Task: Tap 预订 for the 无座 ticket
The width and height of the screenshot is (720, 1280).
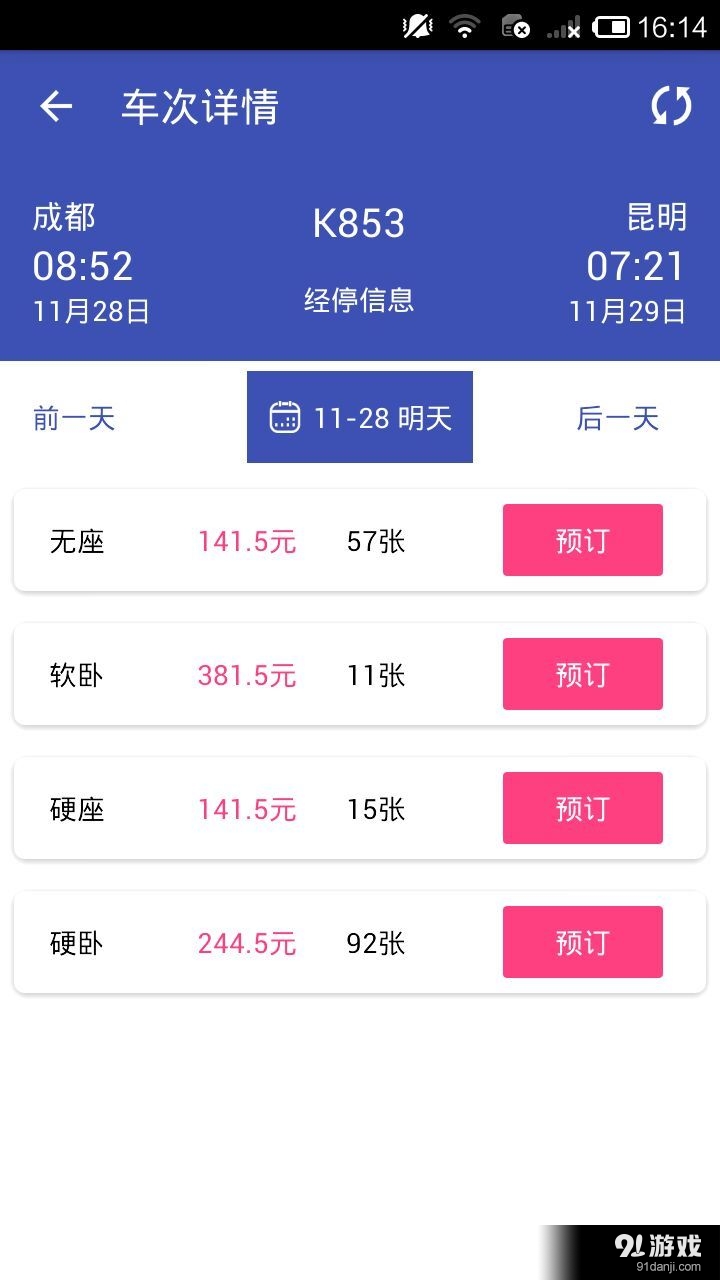Action: point(581,540)
